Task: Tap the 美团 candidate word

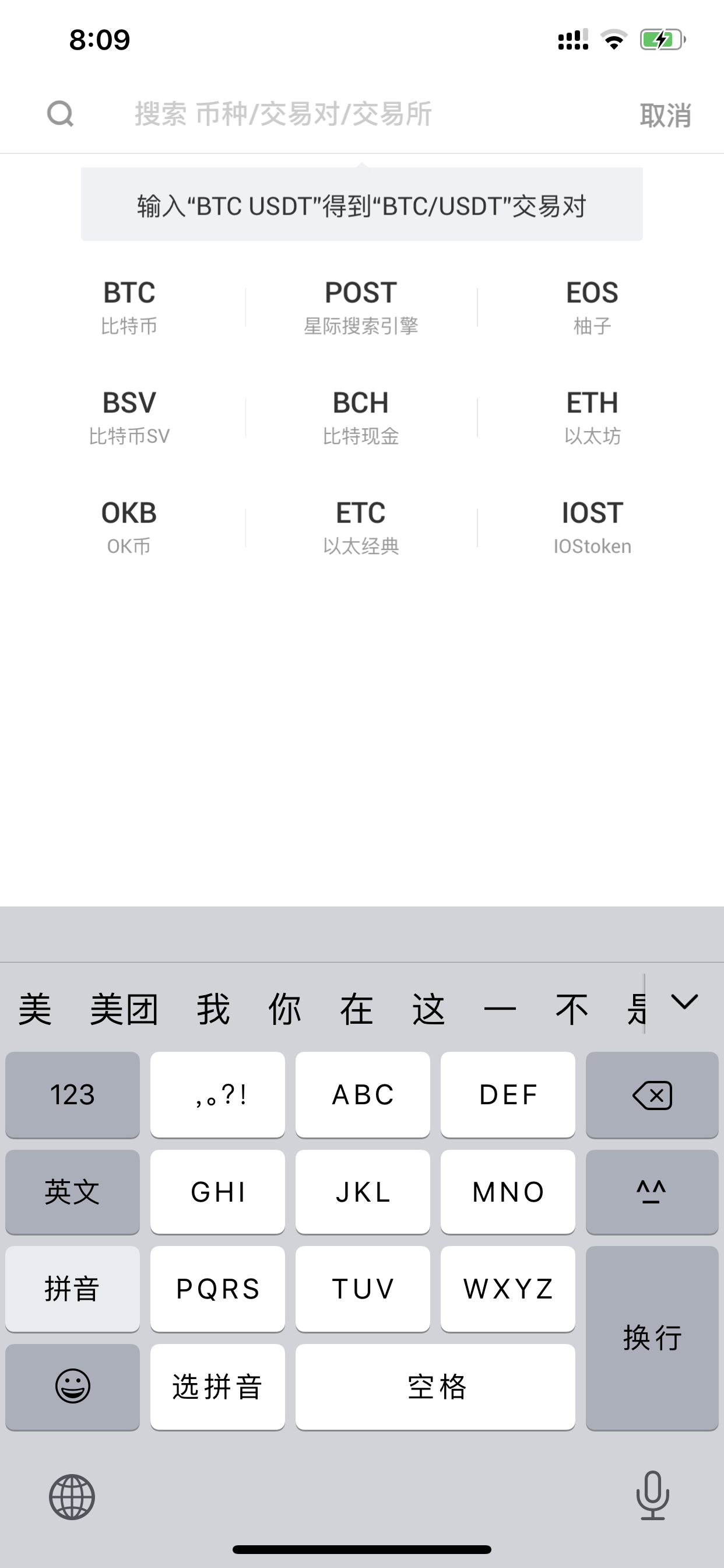Action: point(124,1009)
